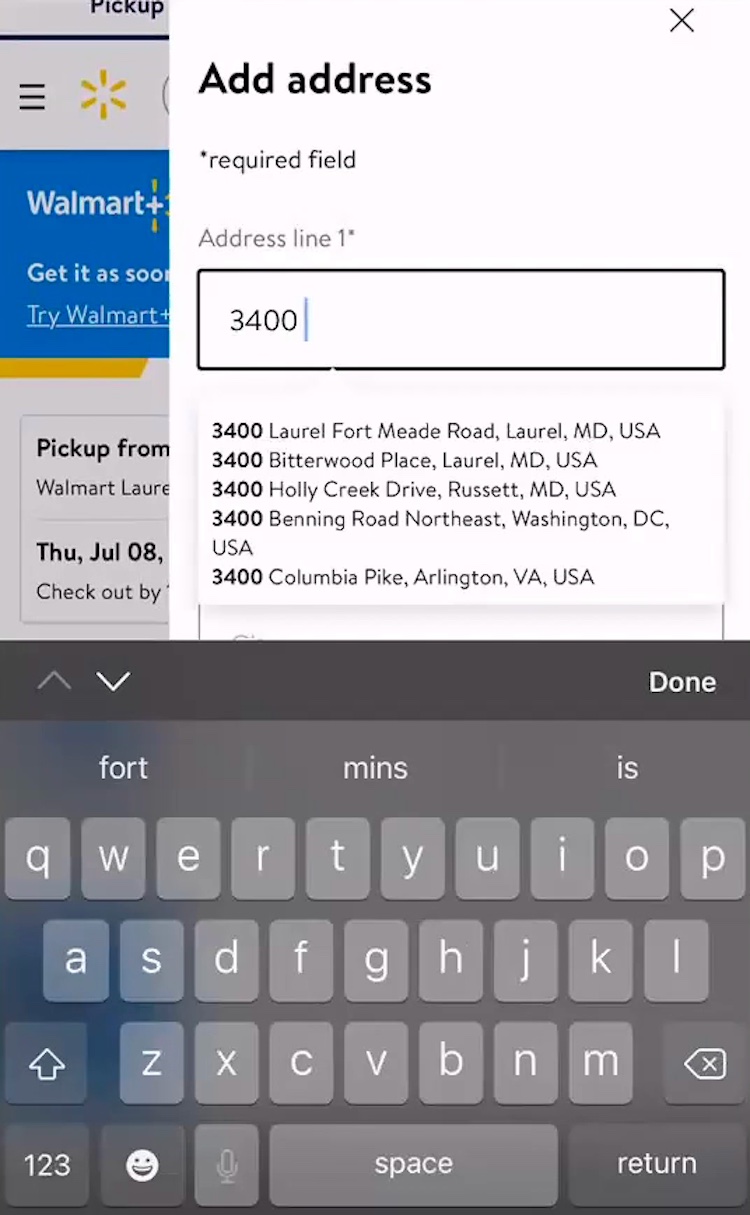The height and width of the screenshot is (1215, 750).
Task: Switch keyboard to 123 numbers layout
Action: 47,1164
